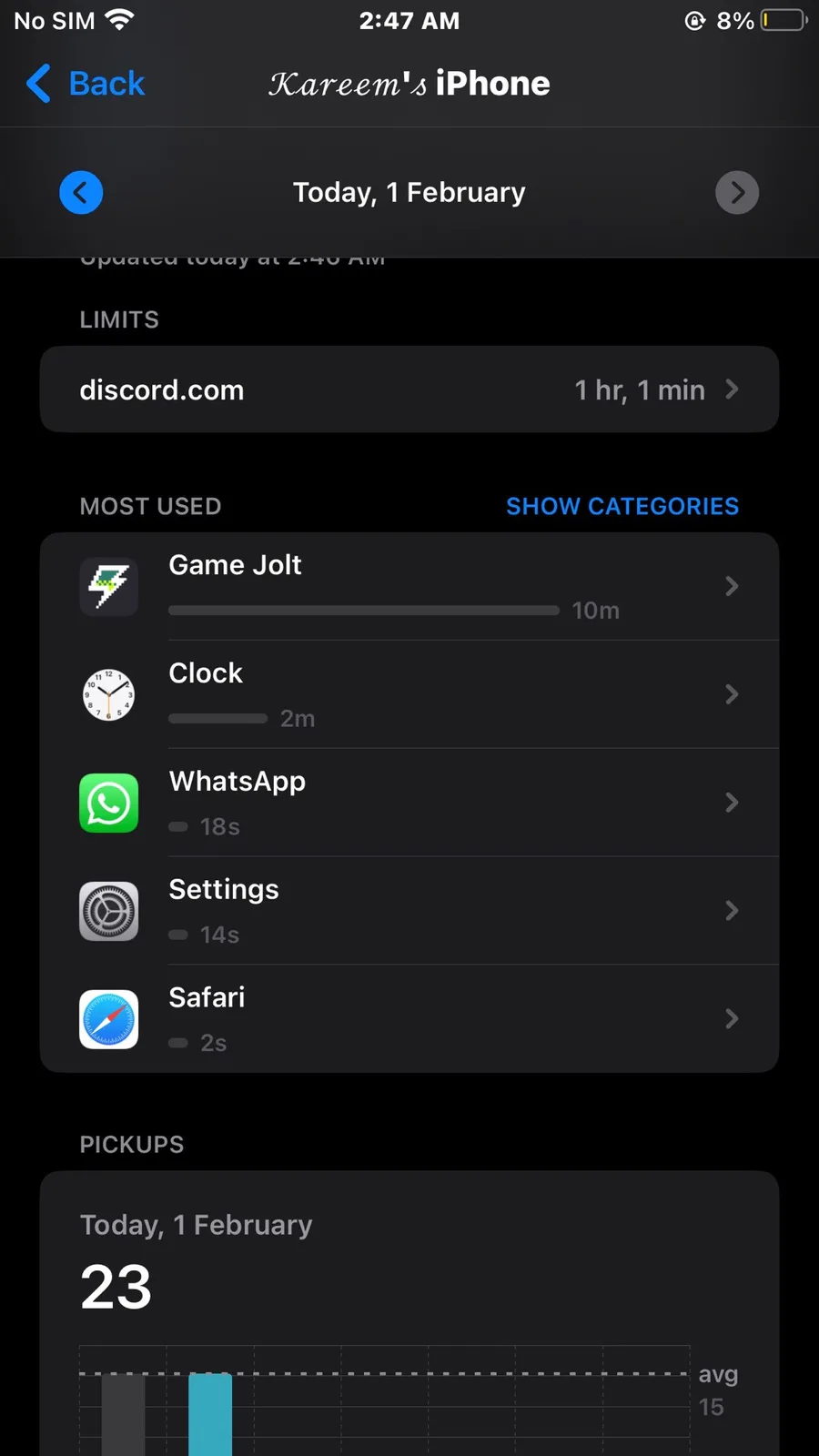
Task: Open Game Jolt usage details
Action: coord(409,586)
